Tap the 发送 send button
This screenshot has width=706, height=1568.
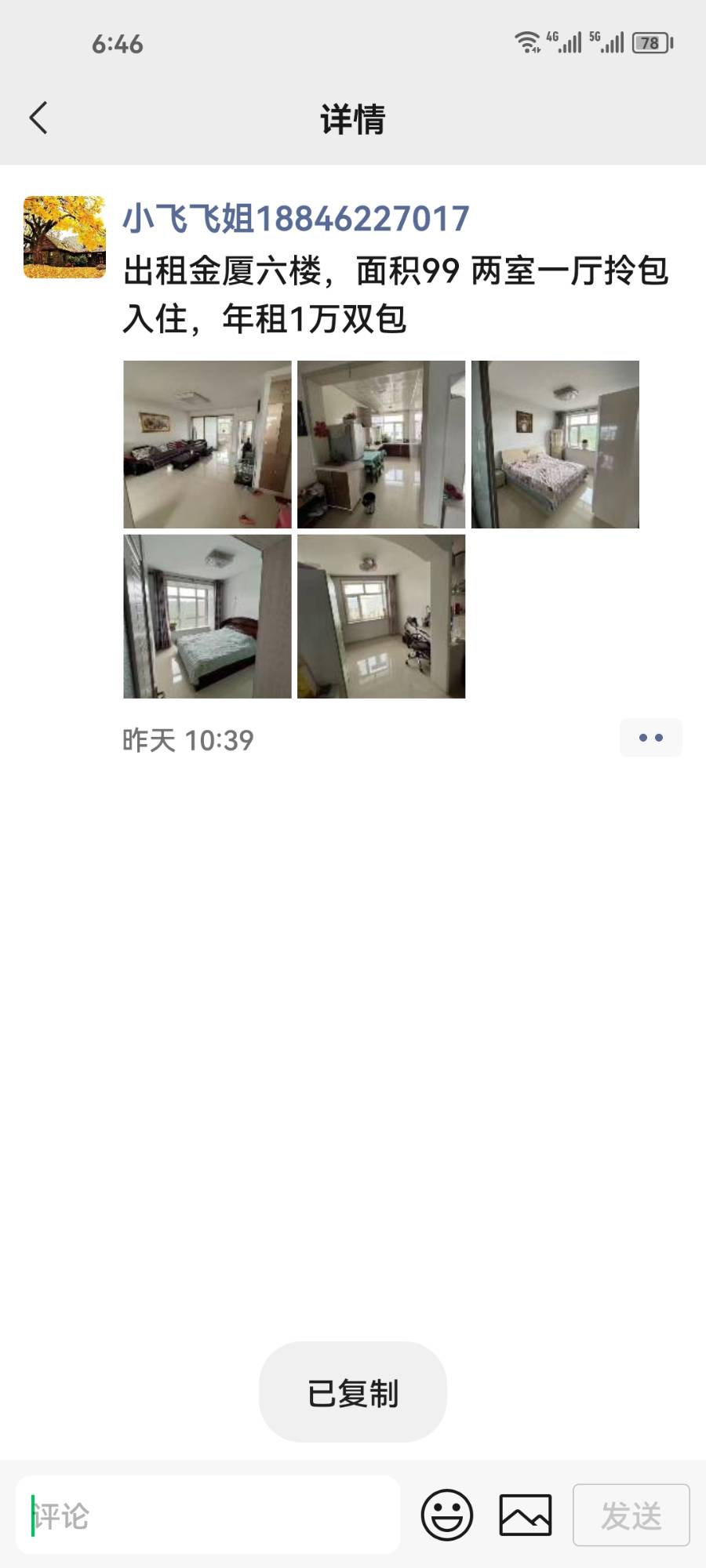(x=631, y=1515)
